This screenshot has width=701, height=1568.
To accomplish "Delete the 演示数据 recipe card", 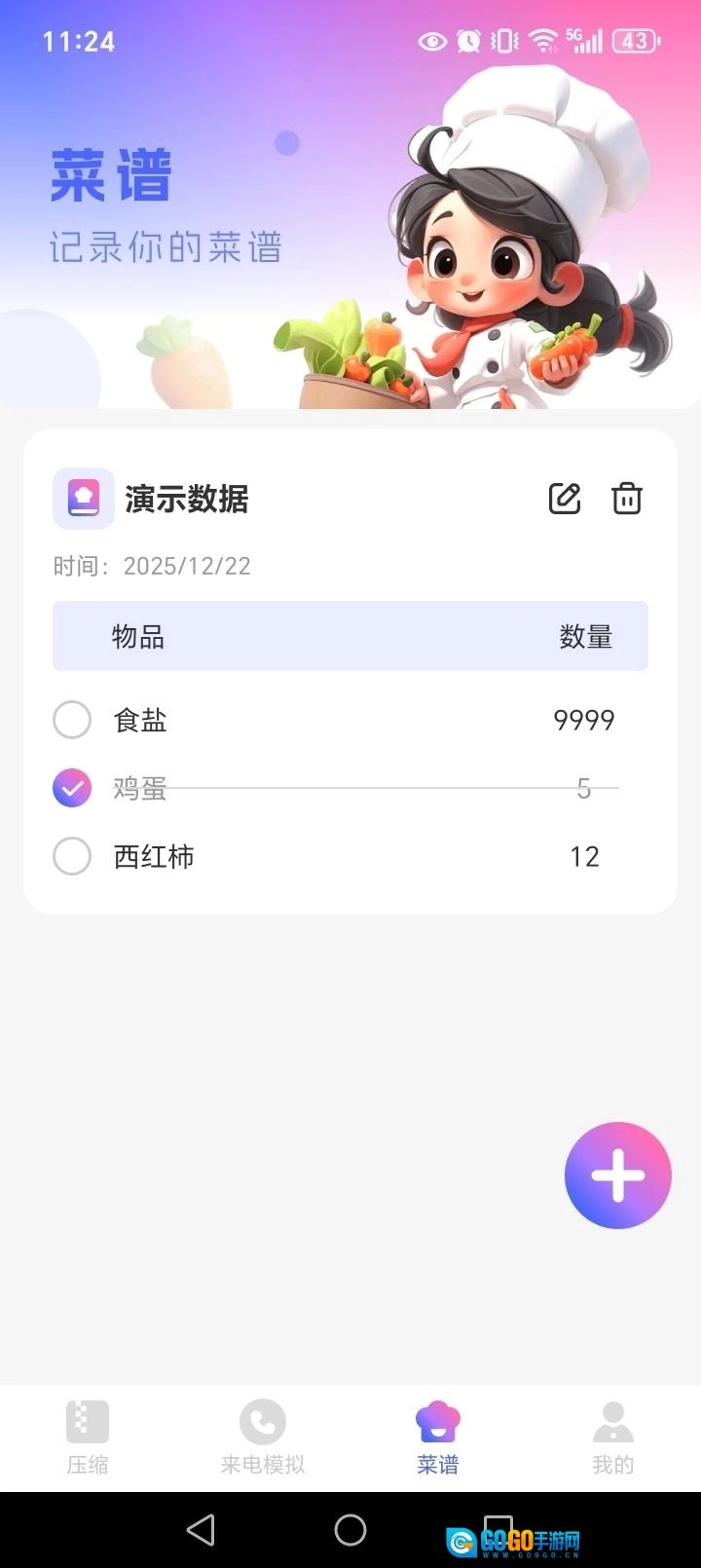I will 626,499.
